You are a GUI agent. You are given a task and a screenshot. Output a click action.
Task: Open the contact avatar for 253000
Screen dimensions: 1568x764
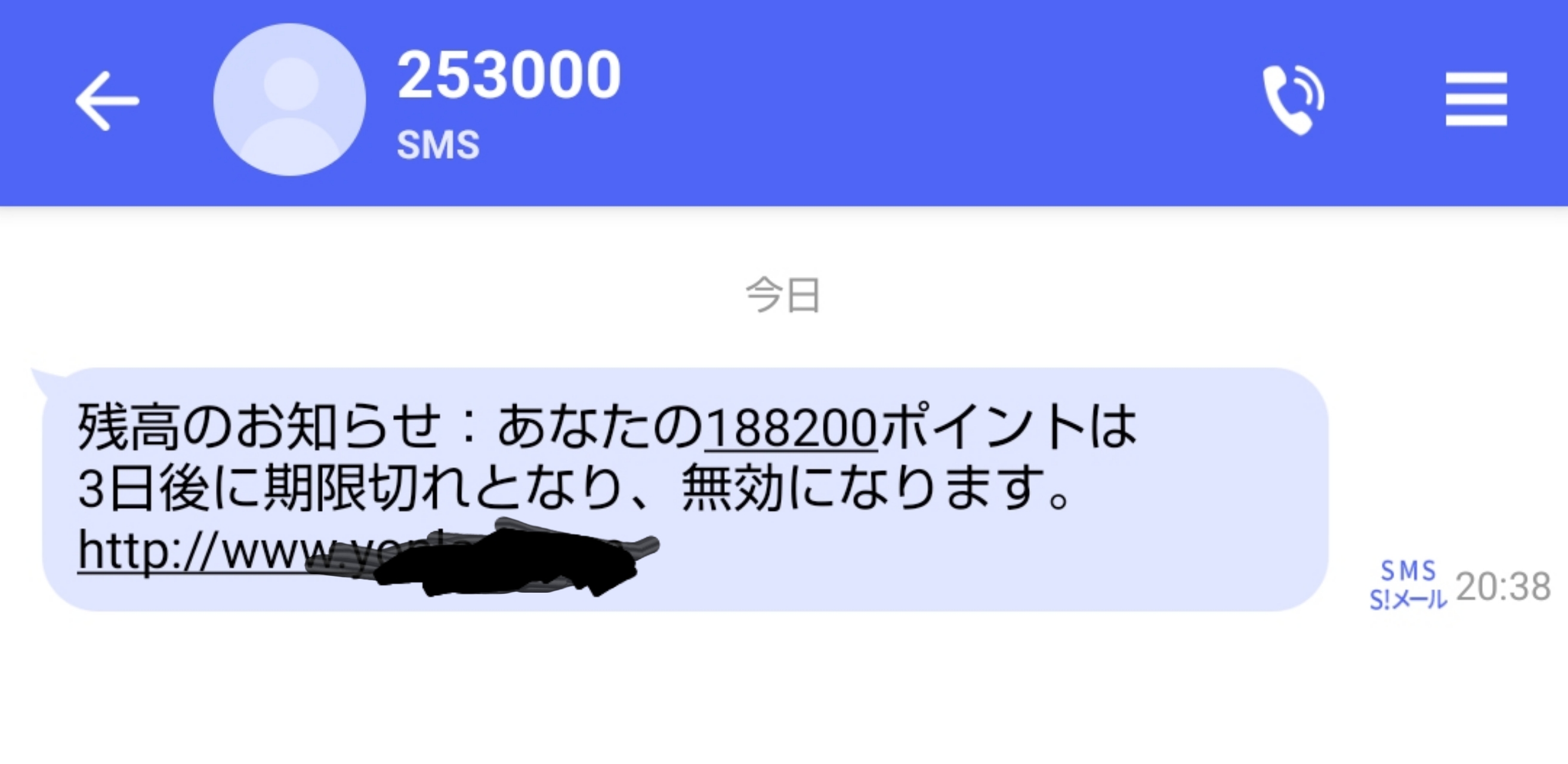[x=290, y=100]
